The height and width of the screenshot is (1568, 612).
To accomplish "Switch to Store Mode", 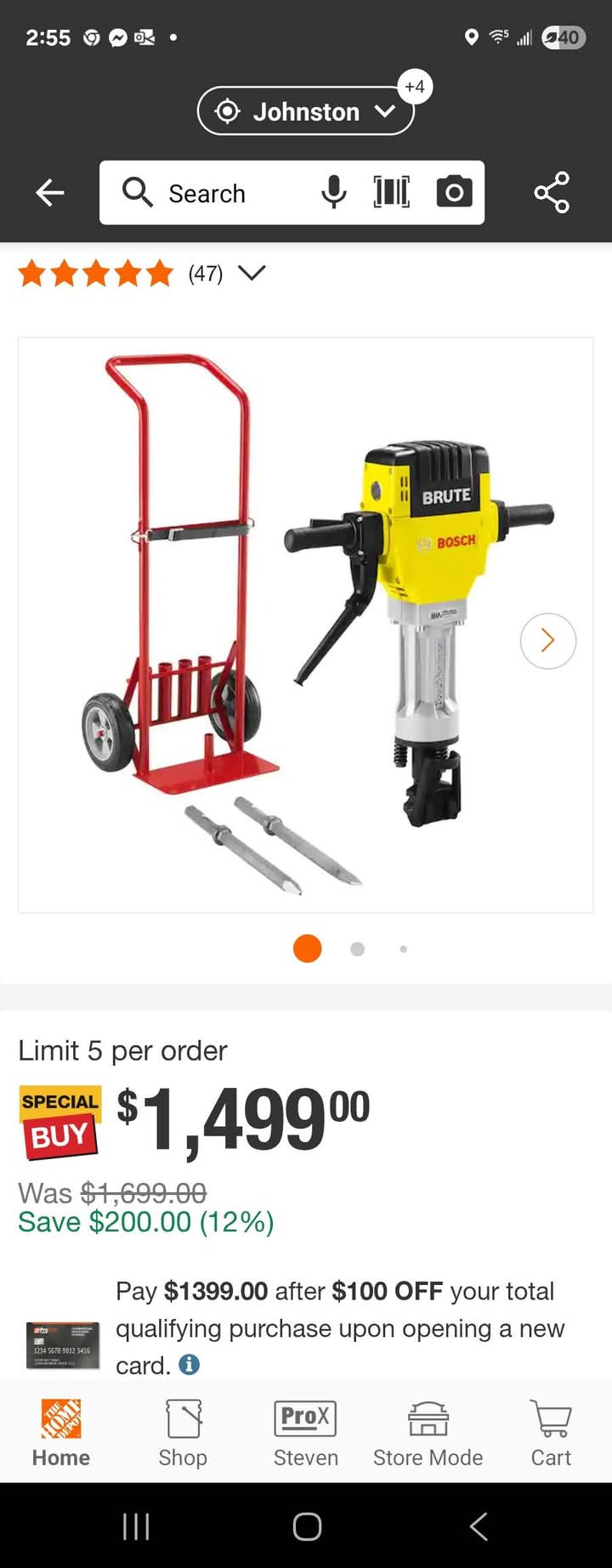I will (428, 1433).
